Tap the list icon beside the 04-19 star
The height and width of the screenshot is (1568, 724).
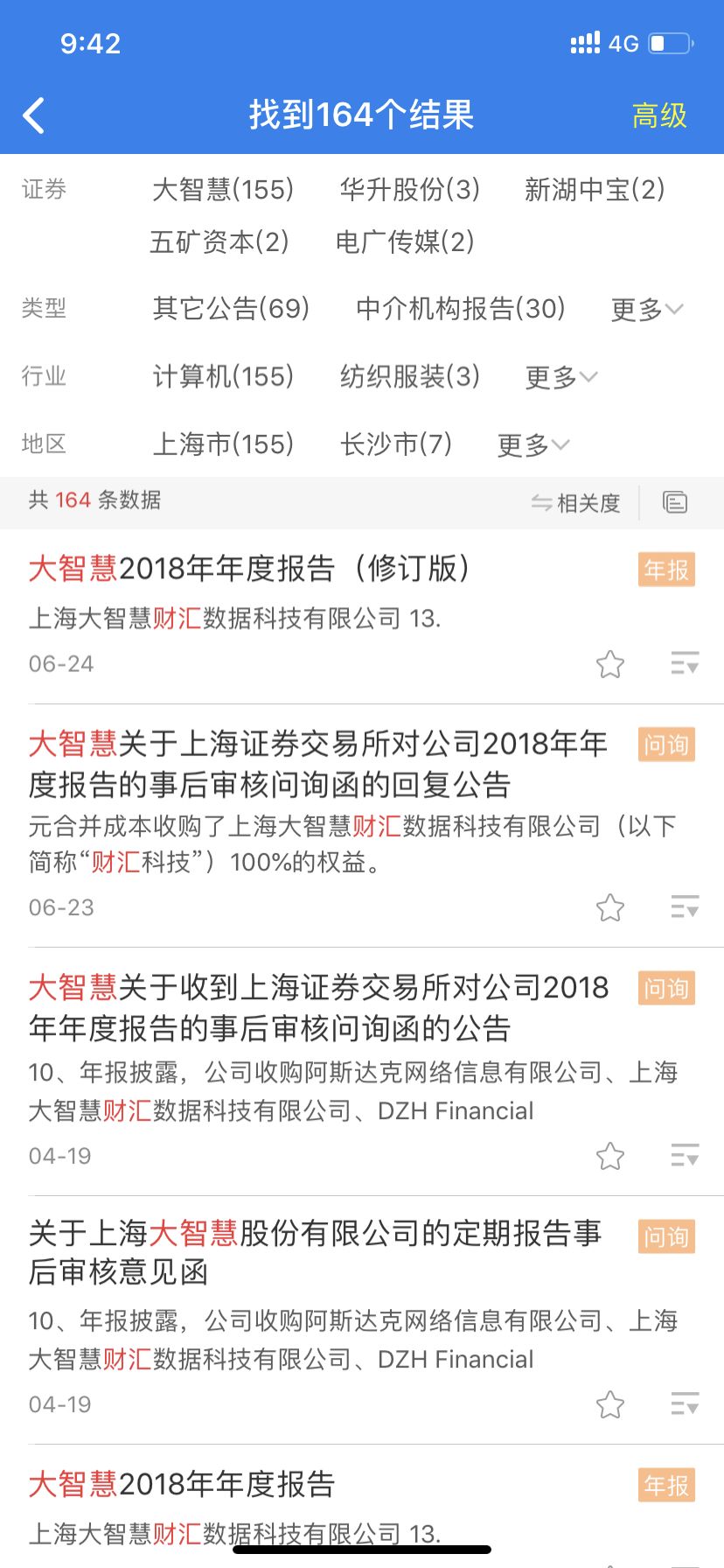click(x=685, y=1404)
